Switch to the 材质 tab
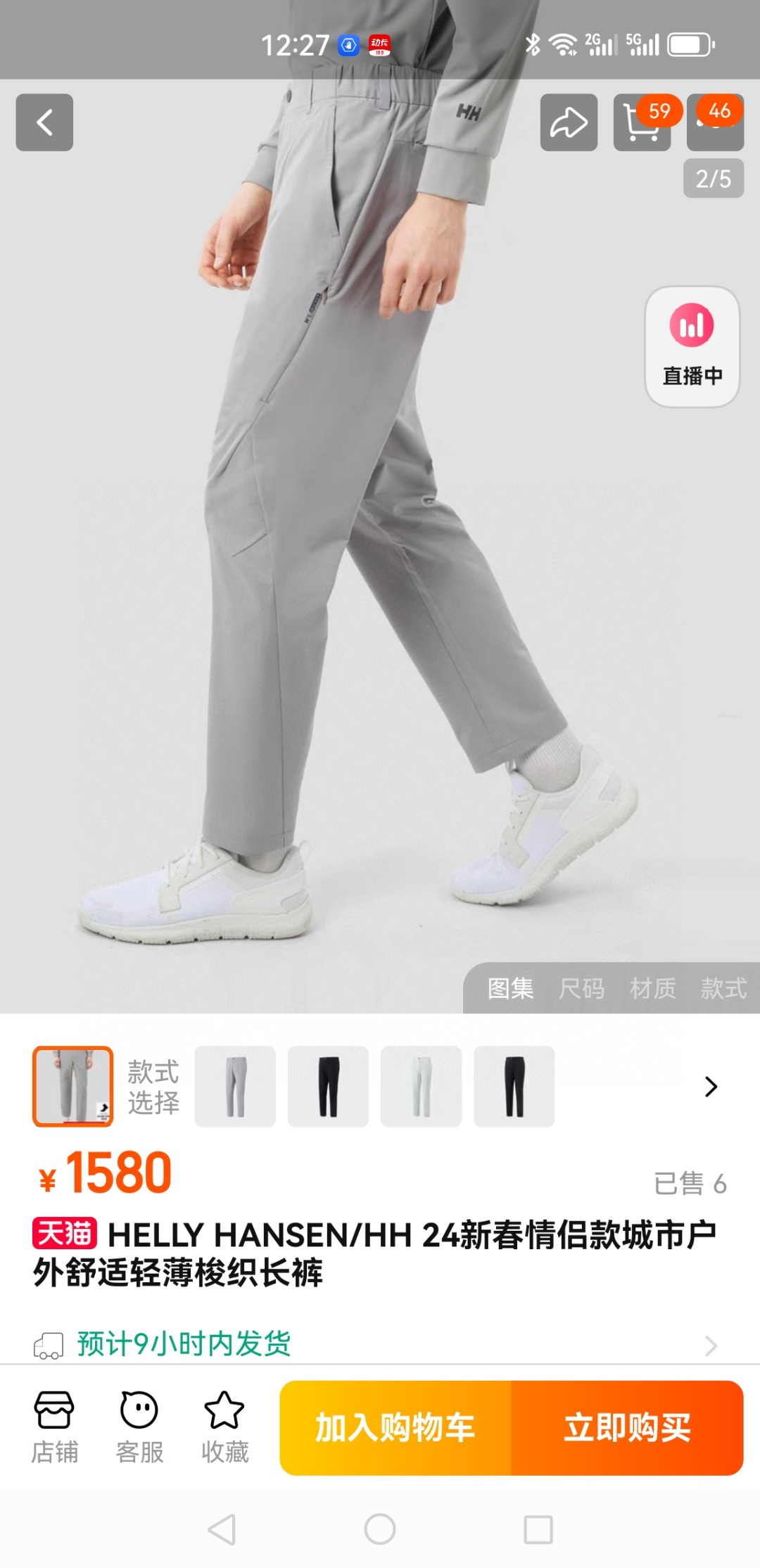Screen dimensions: 760x1568 coord(652,988)
